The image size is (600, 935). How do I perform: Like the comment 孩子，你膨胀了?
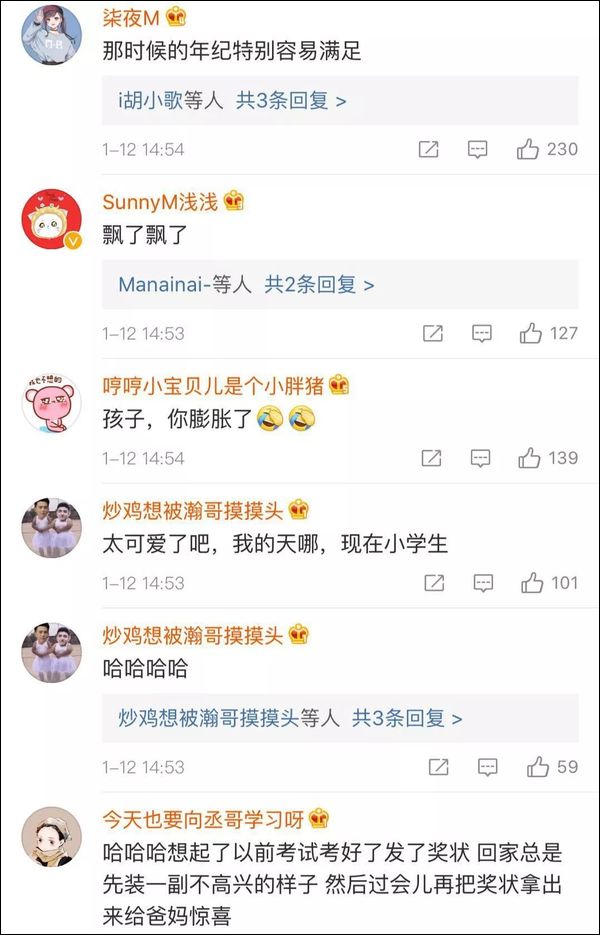click(x=529, y=458)
